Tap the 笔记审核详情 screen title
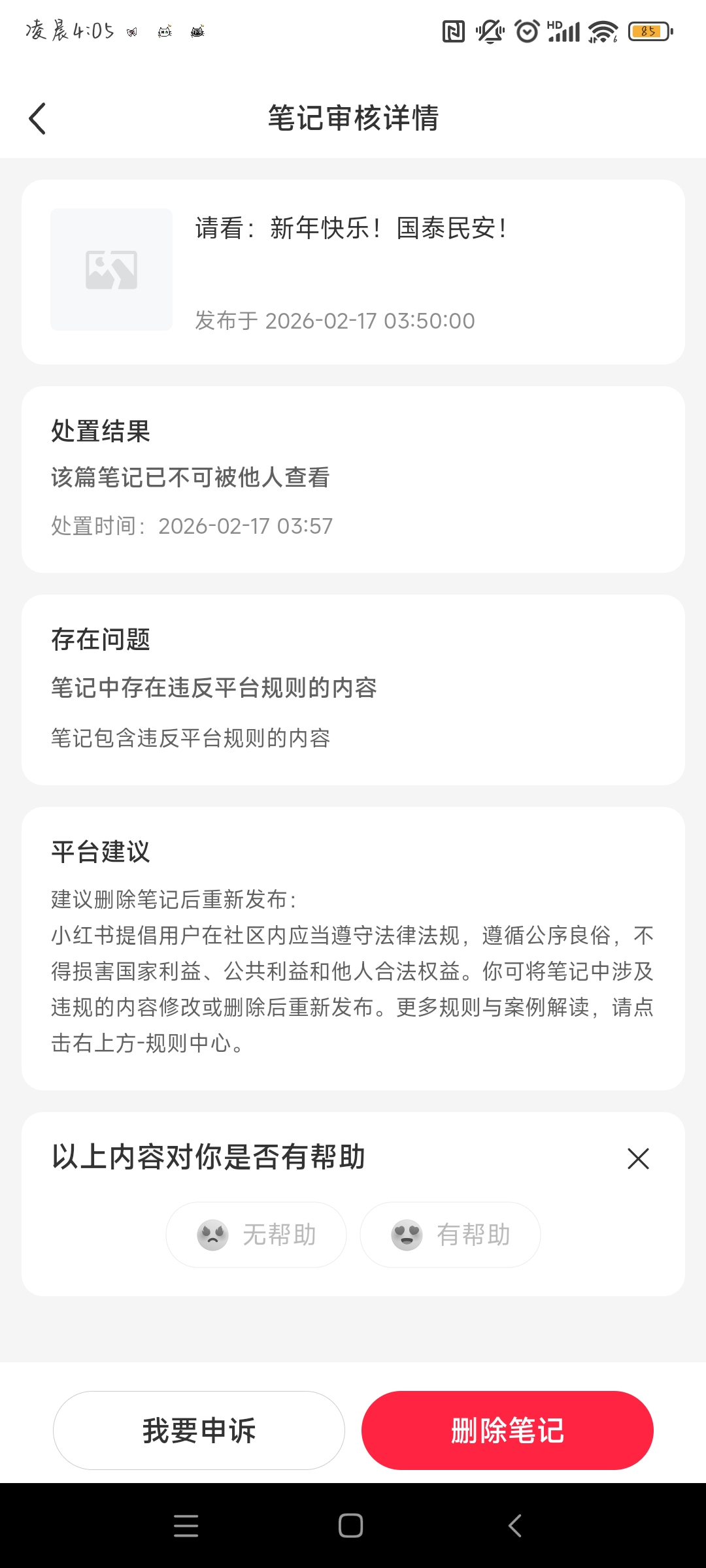Image resolution: width=706 pixels, height=1568 pixels. tap(353, 118)
